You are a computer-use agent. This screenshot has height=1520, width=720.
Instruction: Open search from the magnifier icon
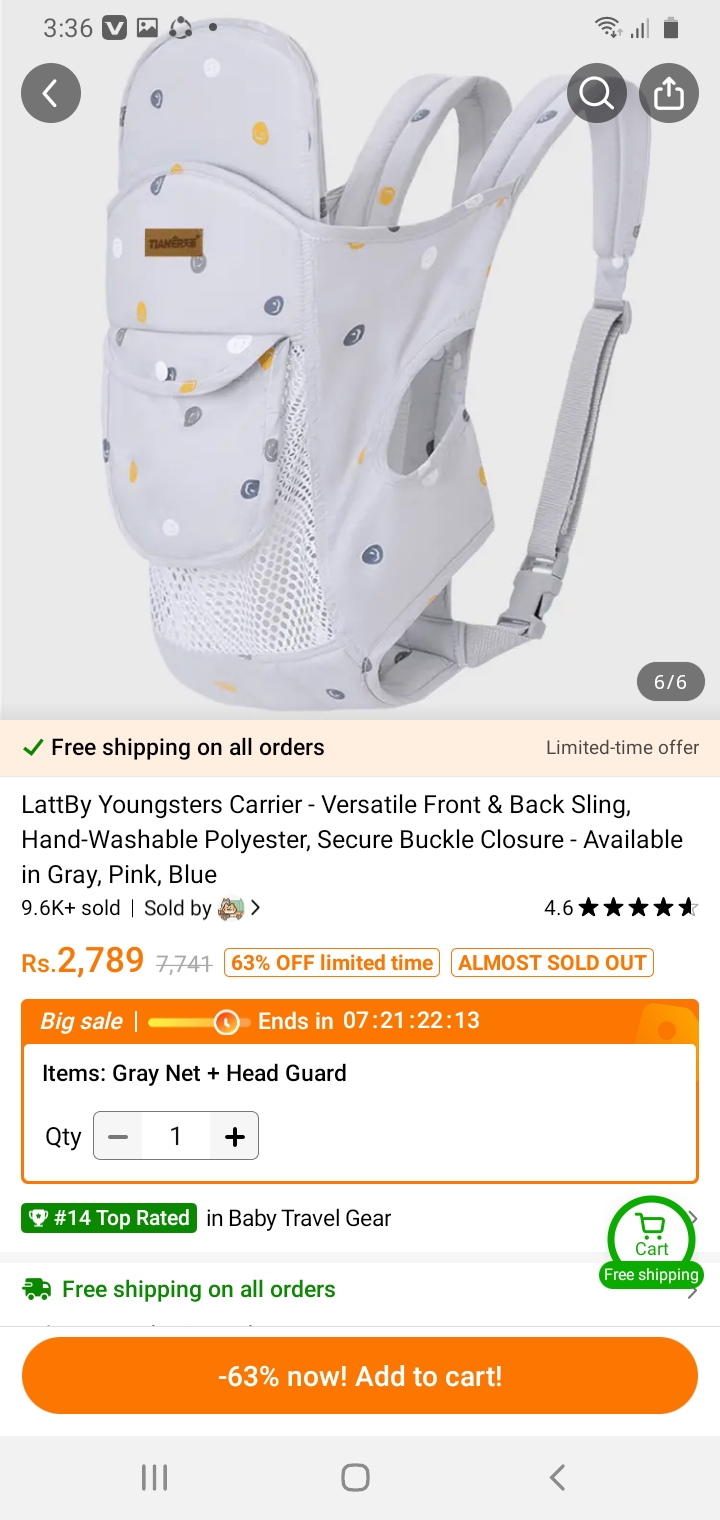coord(596,94)
